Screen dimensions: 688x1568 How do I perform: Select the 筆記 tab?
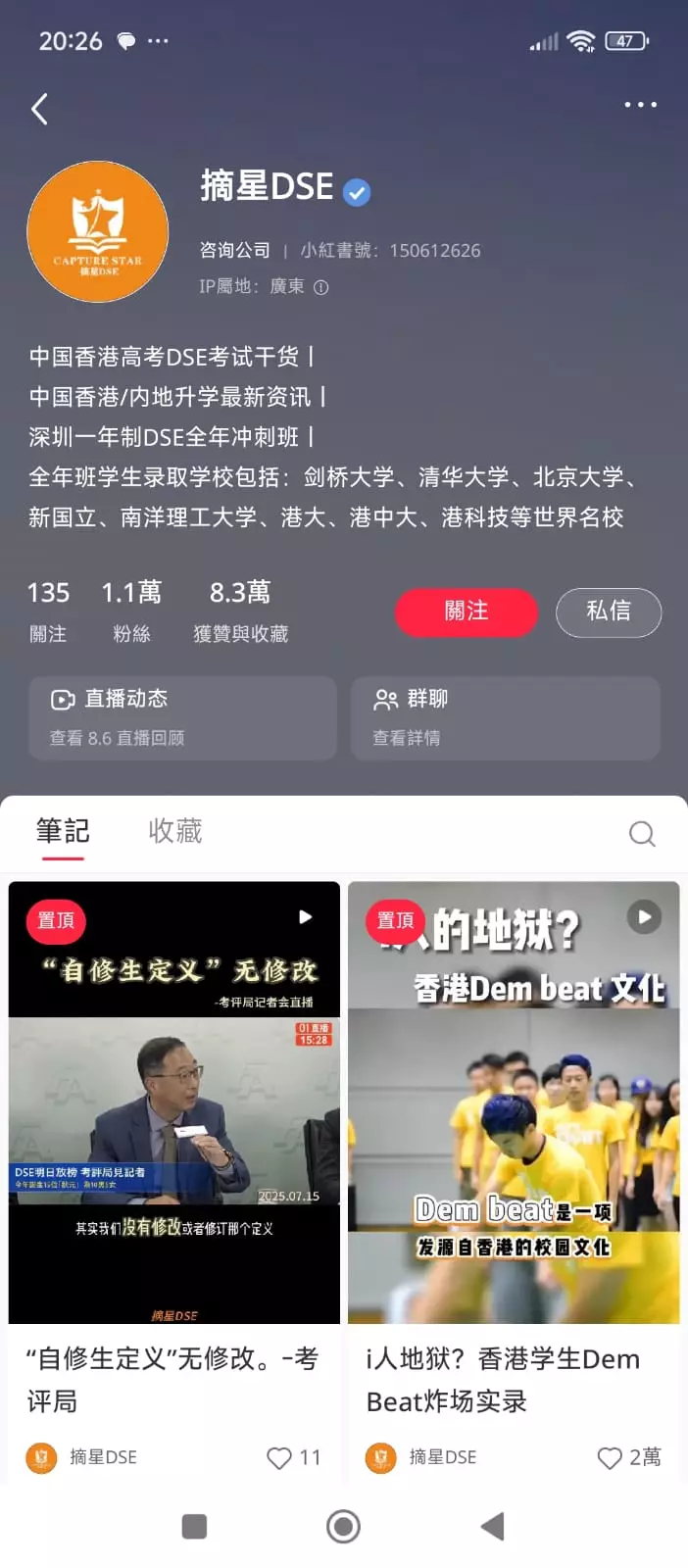click(63, 832)
